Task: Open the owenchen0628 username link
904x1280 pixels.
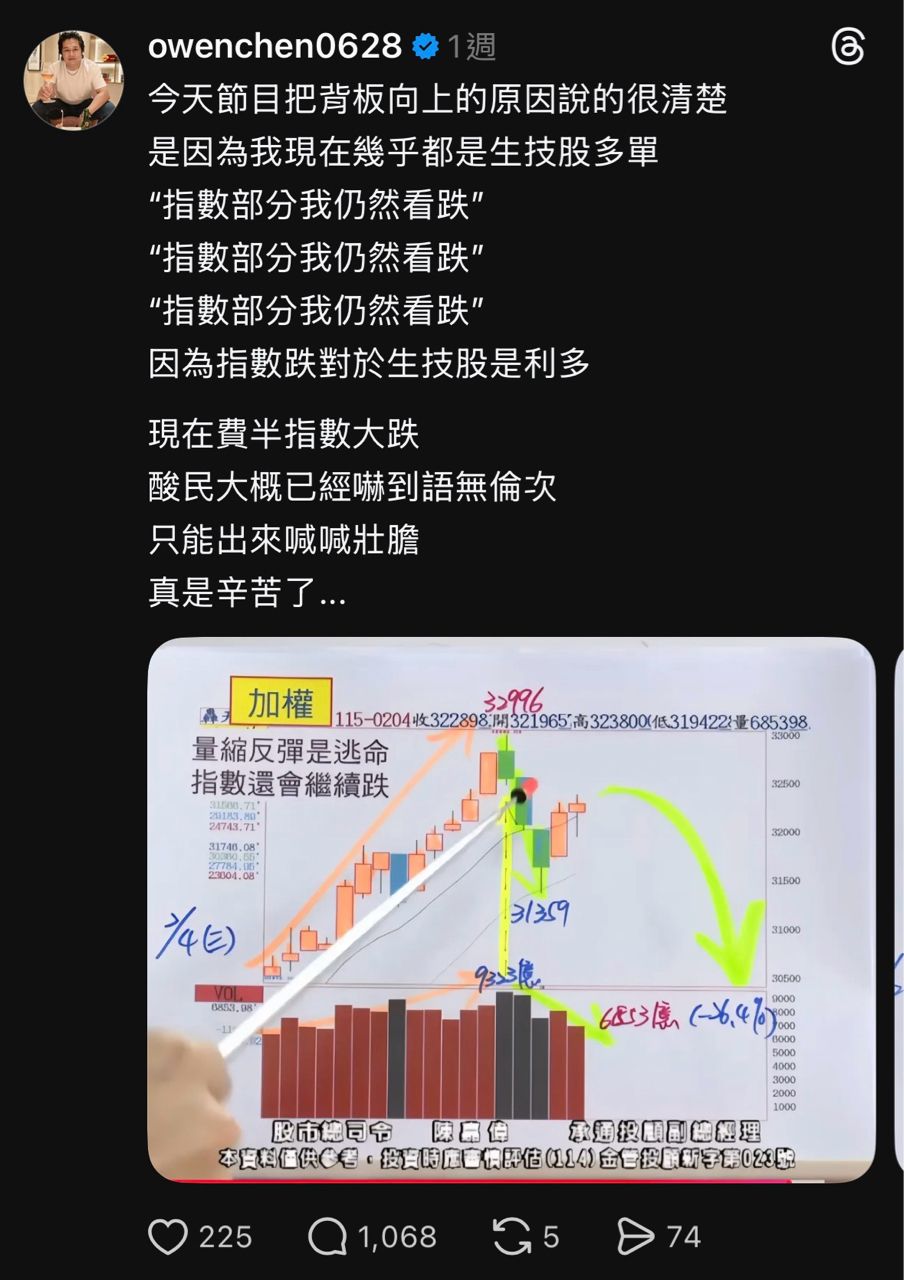Action: click(275, 45)
